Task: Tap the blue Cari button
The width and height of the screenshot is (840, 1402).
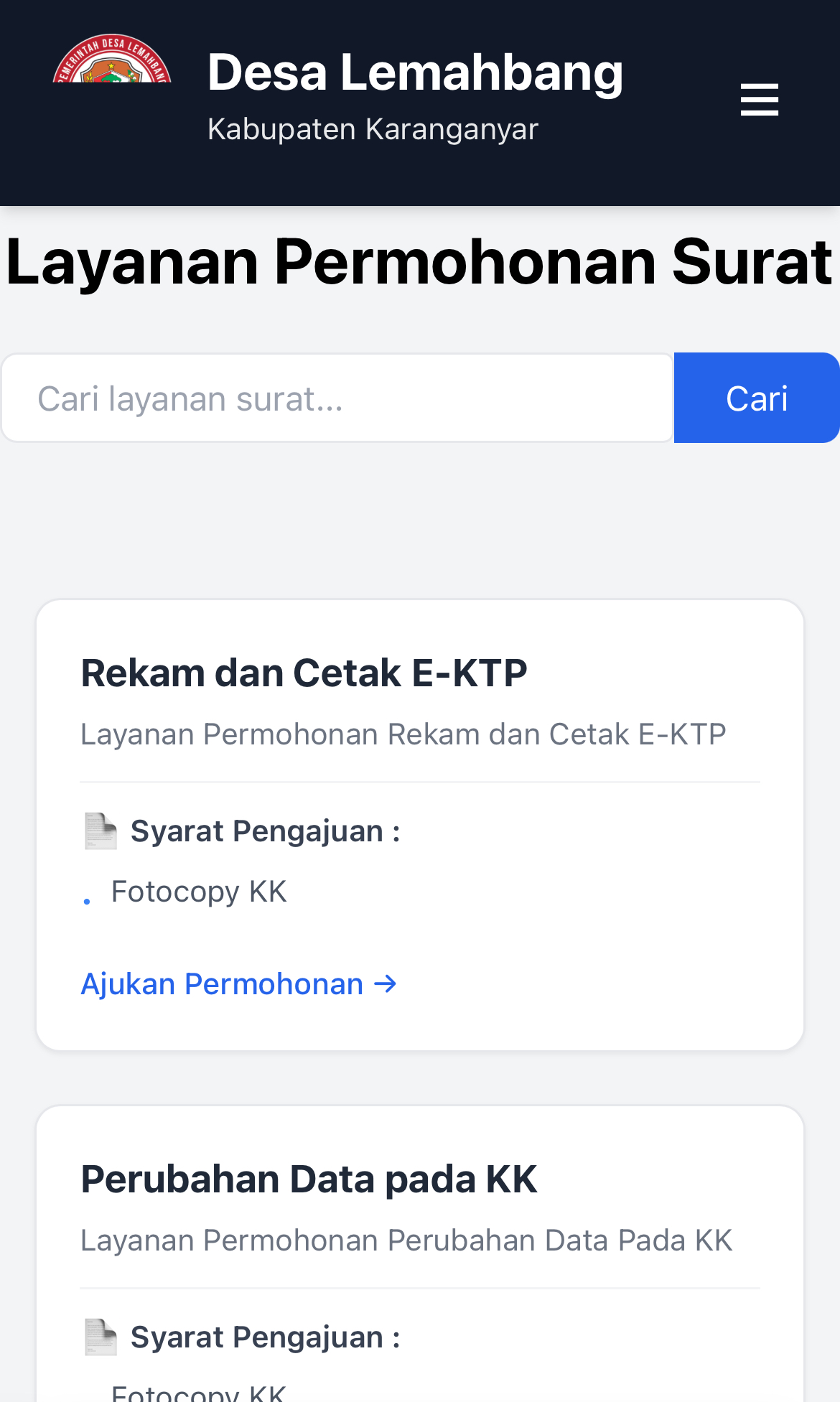Action: point(756,398)
